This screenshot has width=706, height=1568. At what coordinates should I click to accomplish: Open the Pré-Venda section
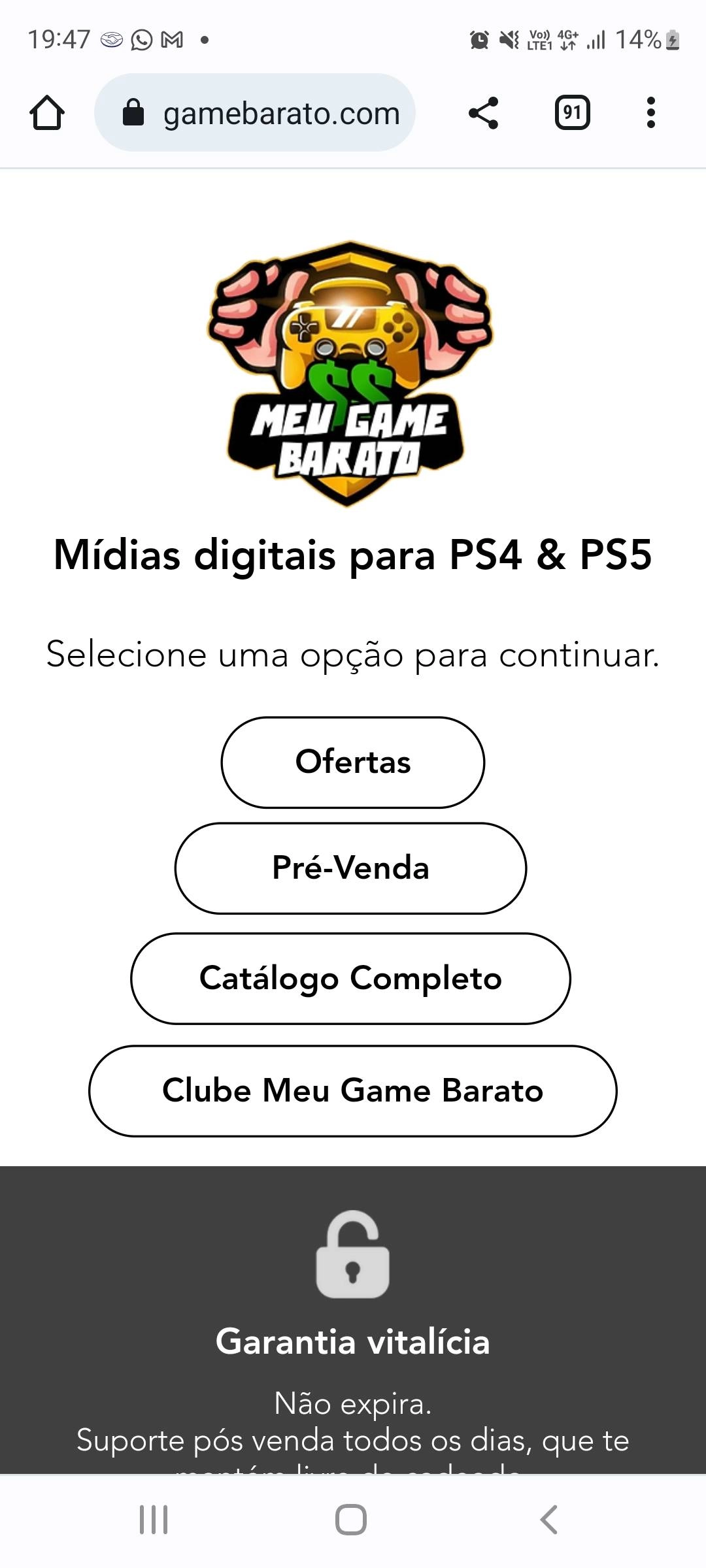[x=351, y=868]
